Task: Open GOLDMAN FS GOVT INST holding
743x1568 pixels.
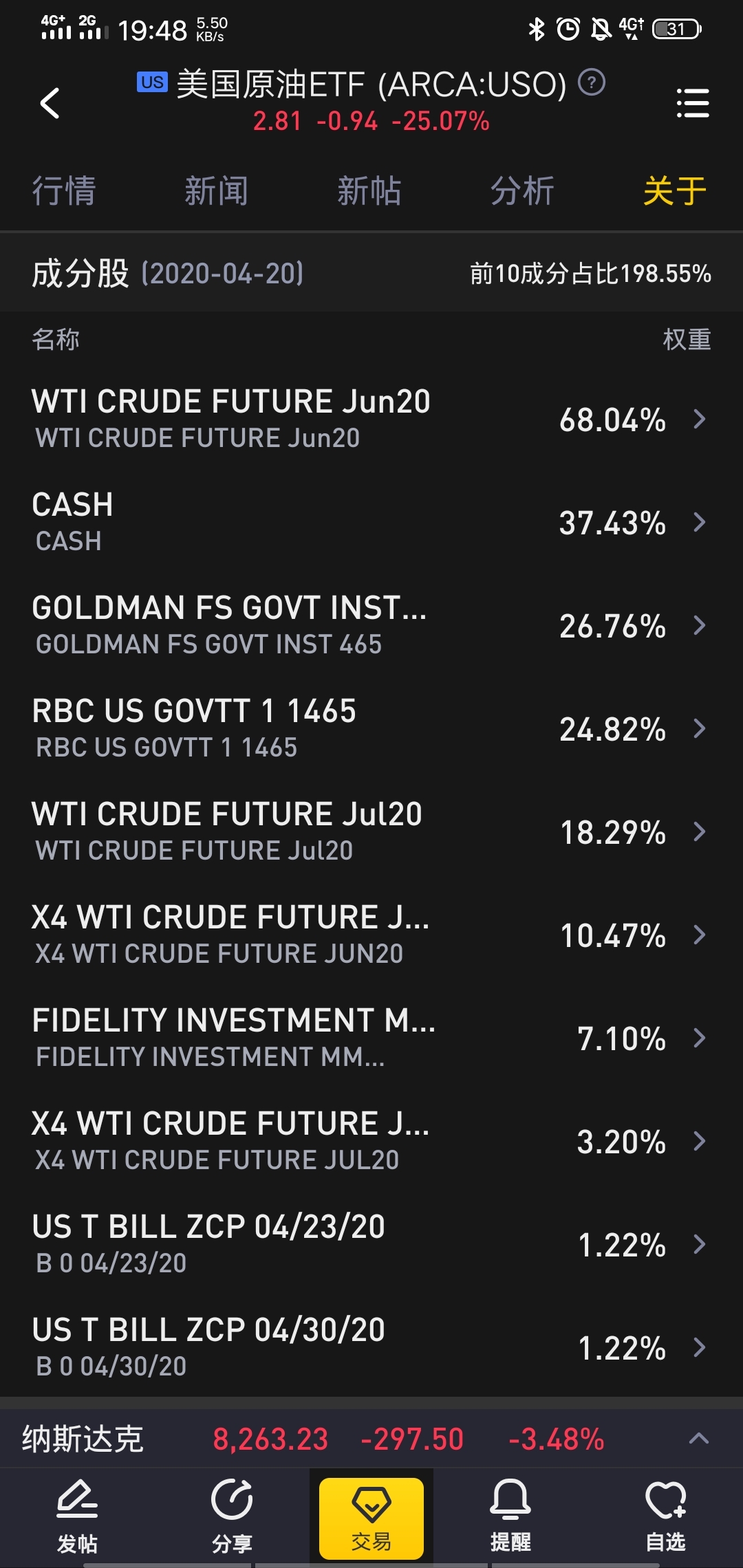Action: [371, 625]
